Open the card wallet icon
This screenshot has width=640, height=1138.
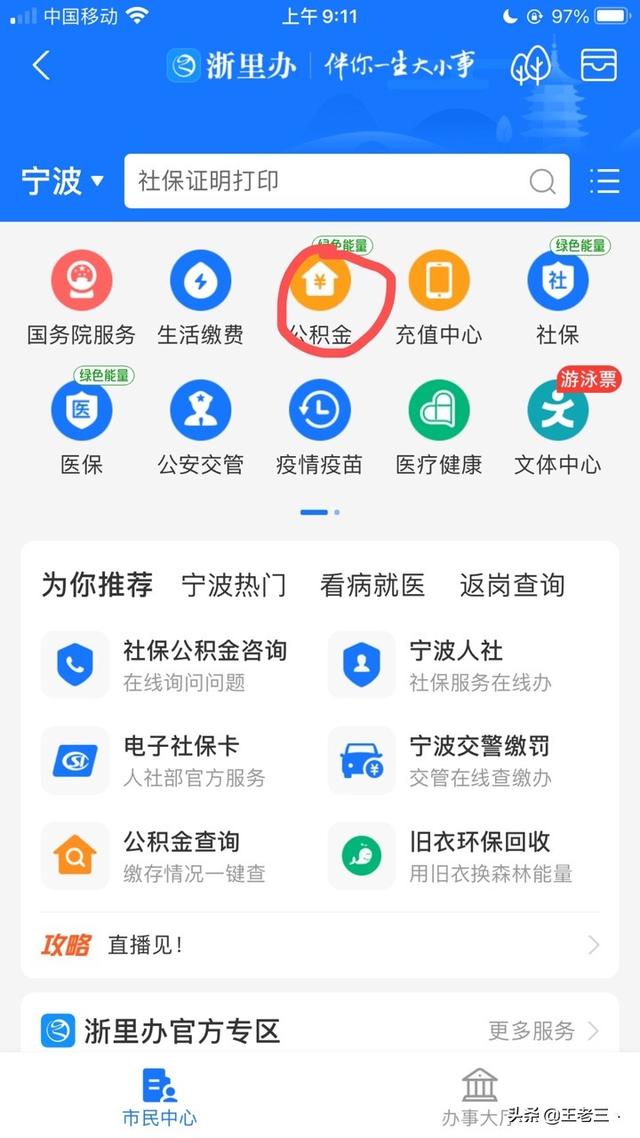pos(599,65)
